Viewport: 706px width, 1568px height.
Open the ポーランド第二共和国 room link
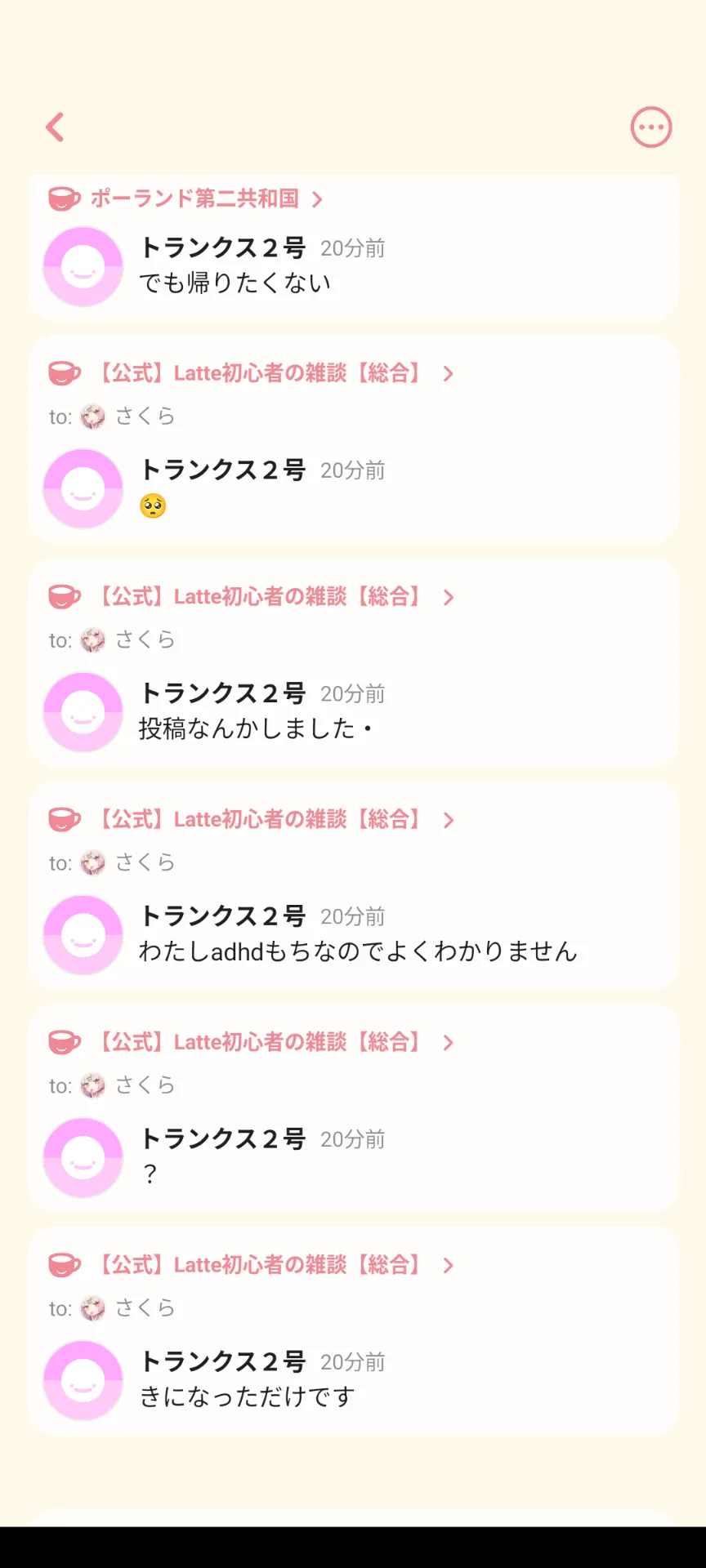point(194,198)
